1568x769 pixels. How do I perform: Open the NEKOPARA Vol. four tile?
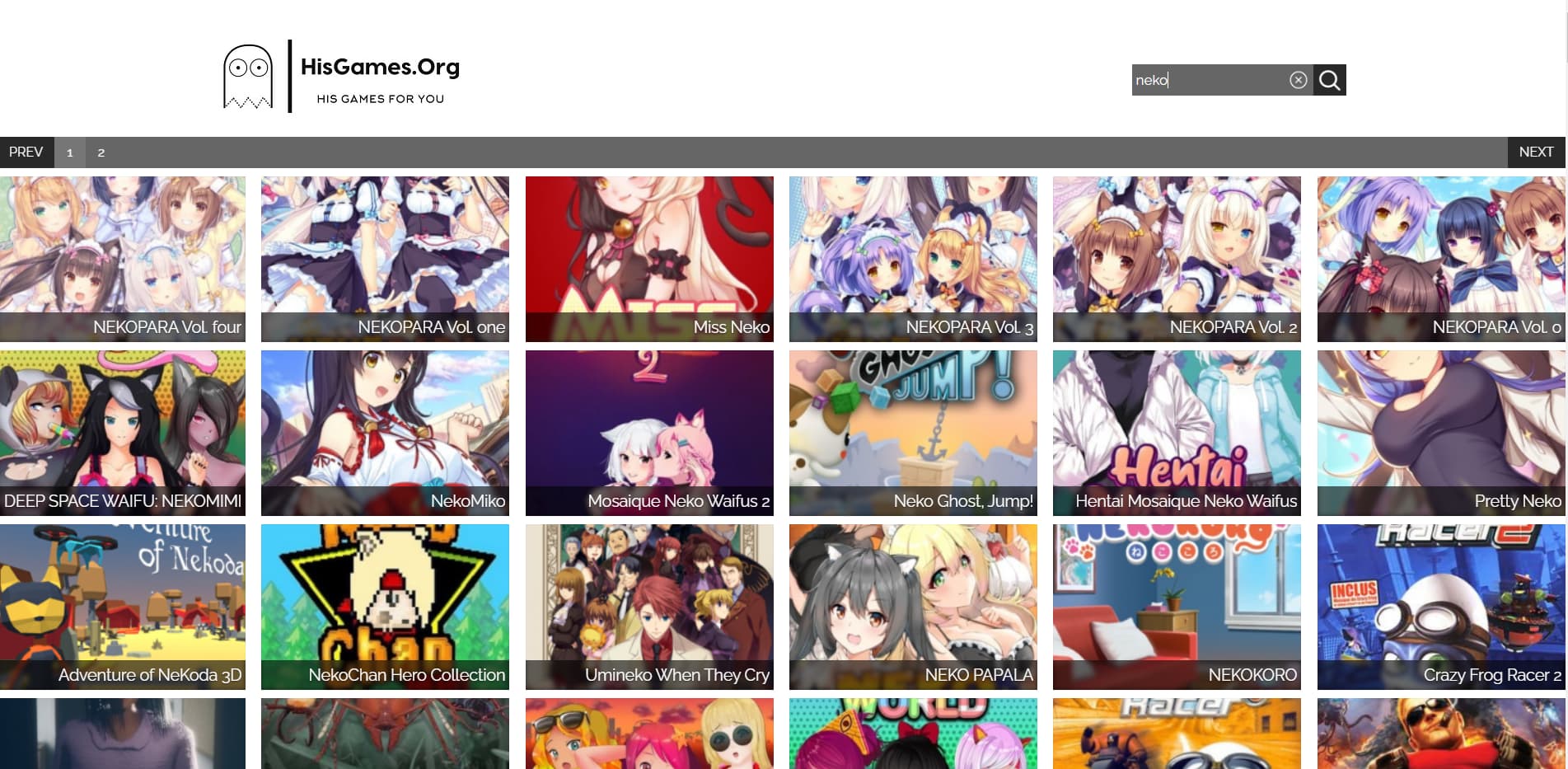tap(123, 259)
